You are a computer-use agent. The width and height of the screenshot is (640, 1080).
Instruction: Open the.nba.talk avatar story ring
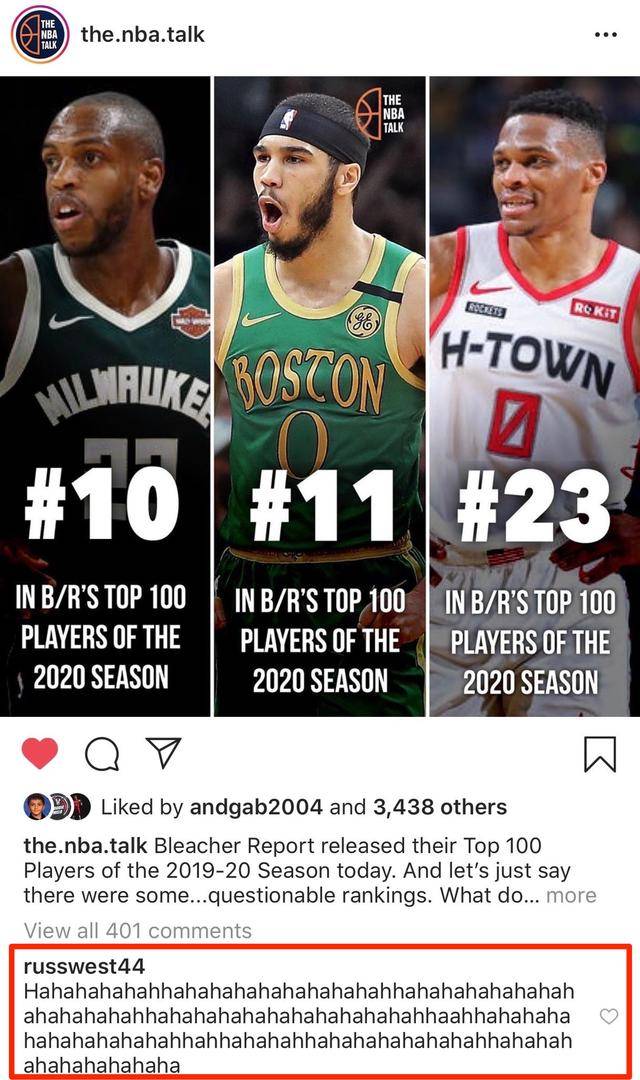(x=39, y=34)
